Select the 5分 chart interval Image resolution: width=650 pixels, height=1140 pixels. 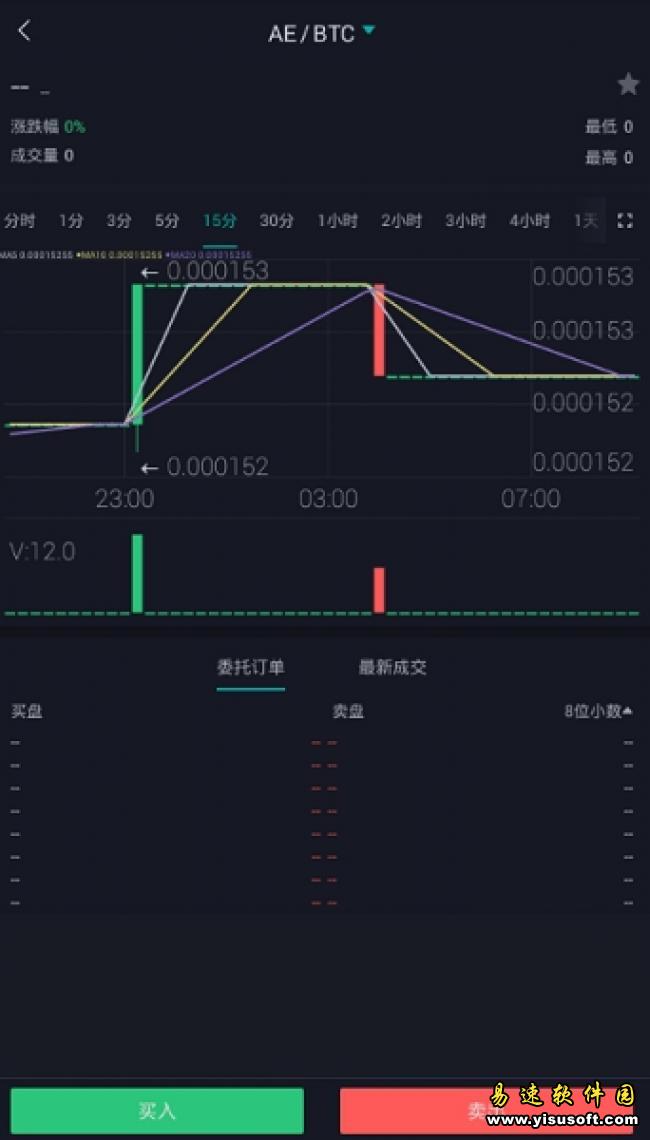coord(166,220)
